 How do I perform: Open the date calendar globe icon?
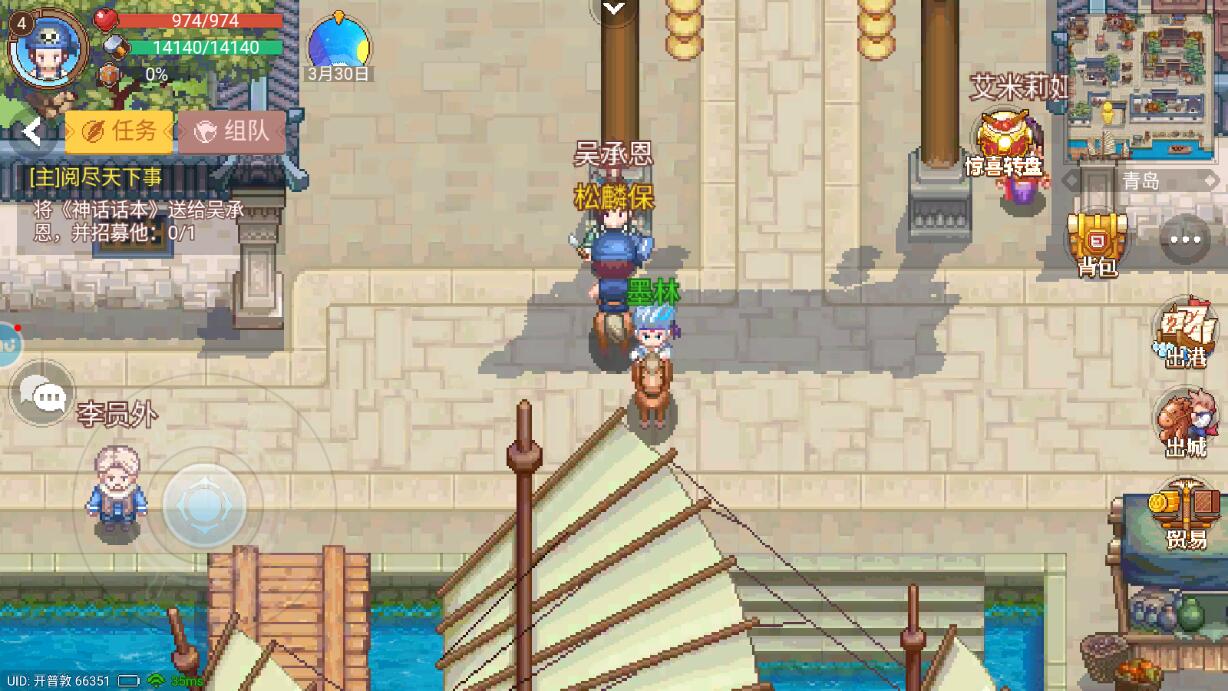(339, 46)
